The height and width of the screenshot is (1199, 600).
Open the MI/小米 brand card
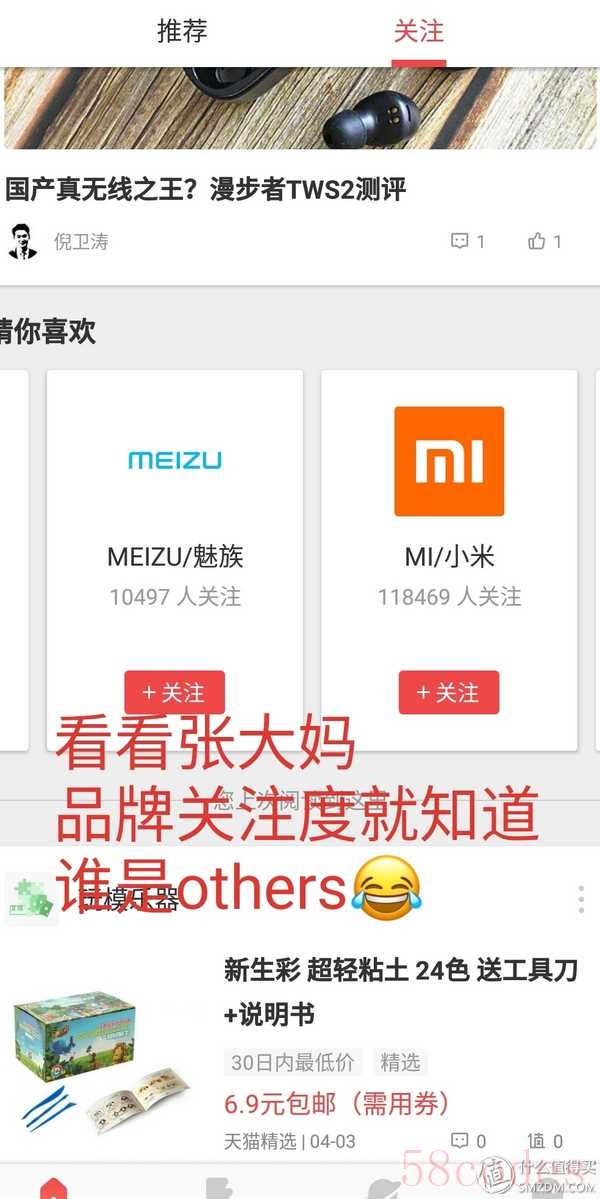(x=449, y=520)
